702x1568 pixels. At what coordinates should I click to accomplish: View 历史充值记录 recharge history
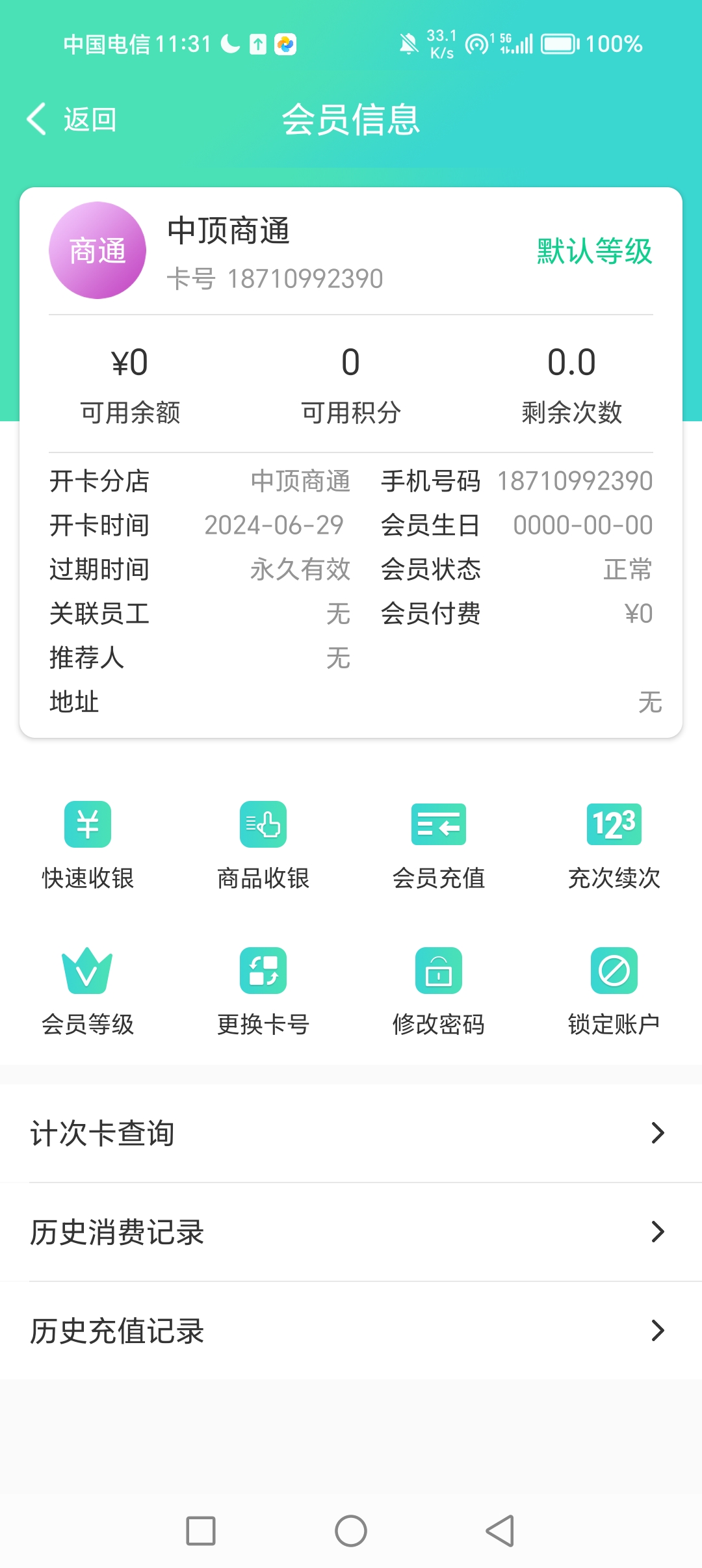coord(351,1331)
